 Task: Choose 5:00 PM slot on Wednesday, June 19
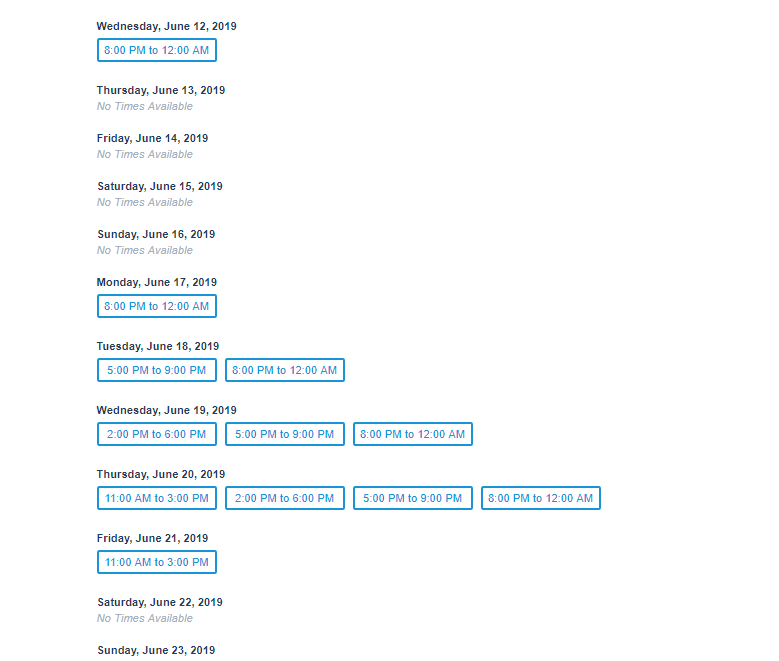click(285, 434)
